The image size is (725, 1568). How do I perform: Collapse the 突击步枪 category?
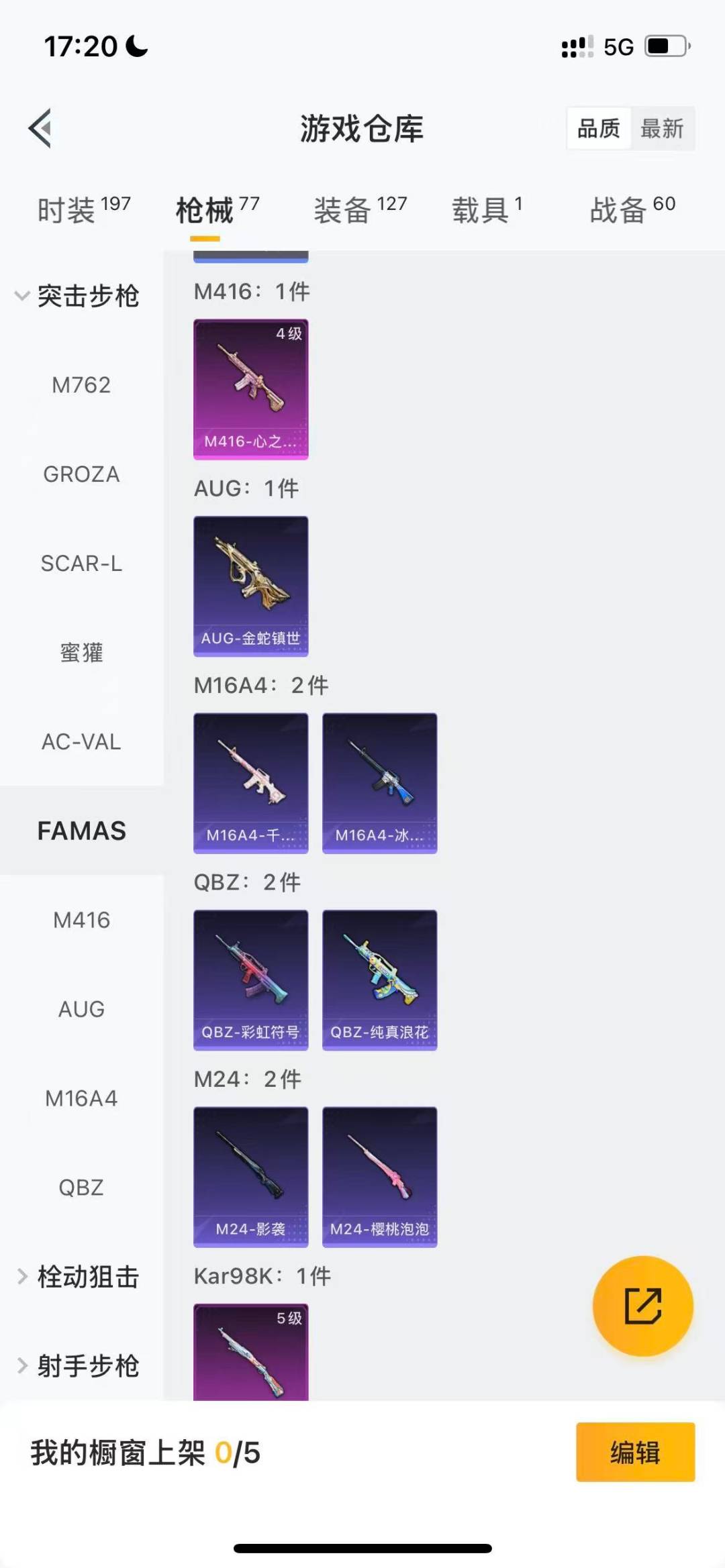tap(77, 296)
